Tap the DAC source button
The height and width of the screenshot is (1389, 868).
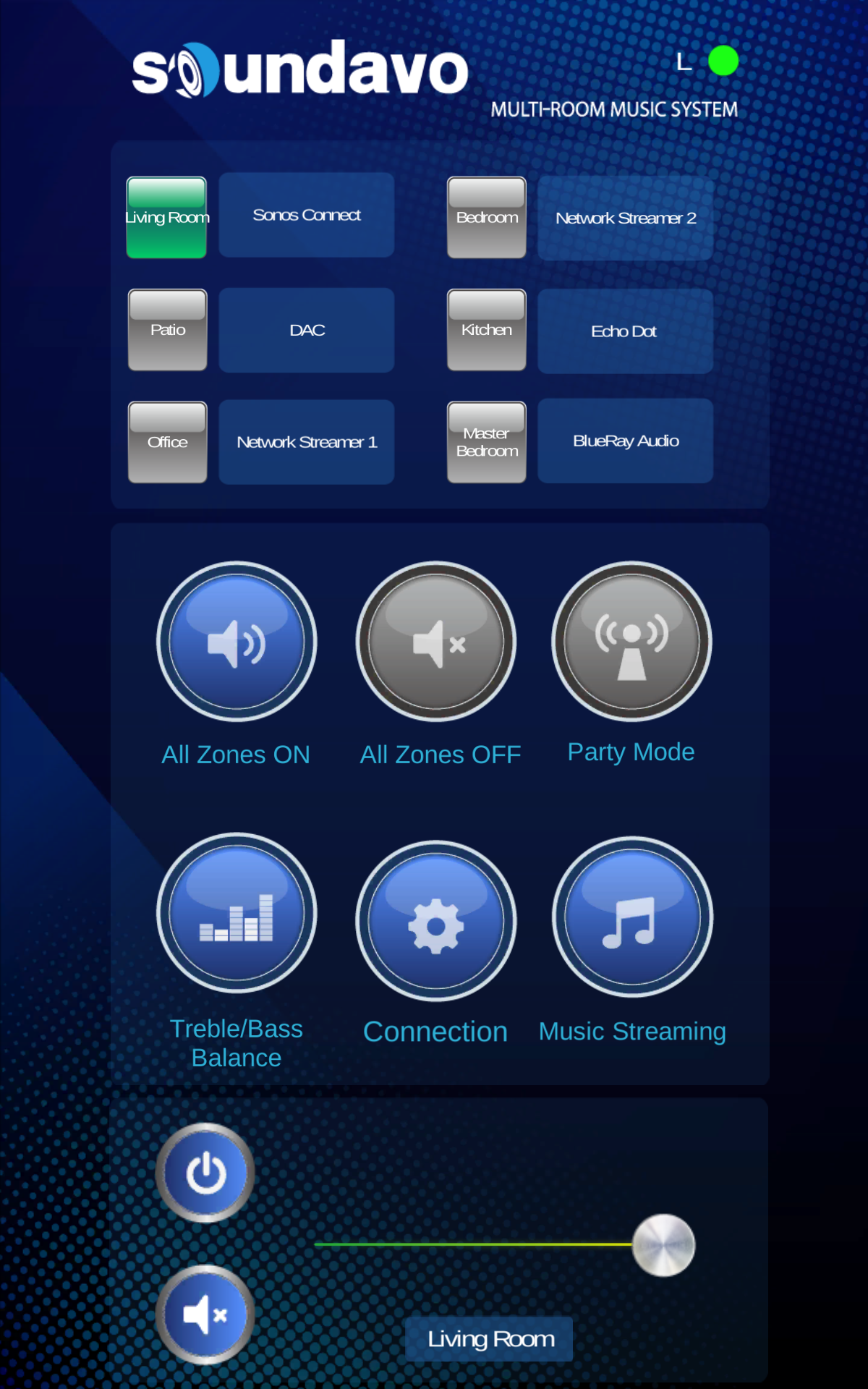[307, 330]
